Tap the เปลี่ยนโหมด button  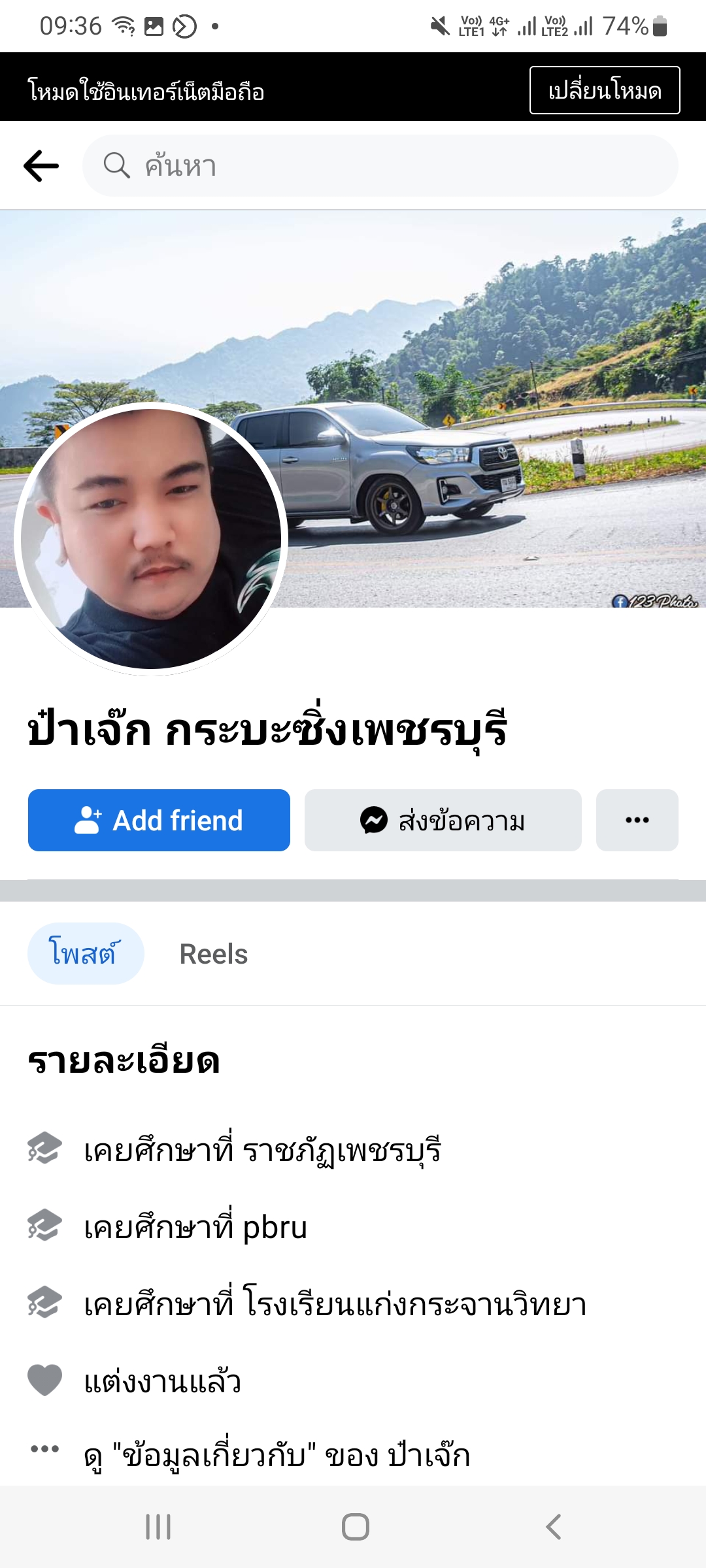tap(604, 90)
